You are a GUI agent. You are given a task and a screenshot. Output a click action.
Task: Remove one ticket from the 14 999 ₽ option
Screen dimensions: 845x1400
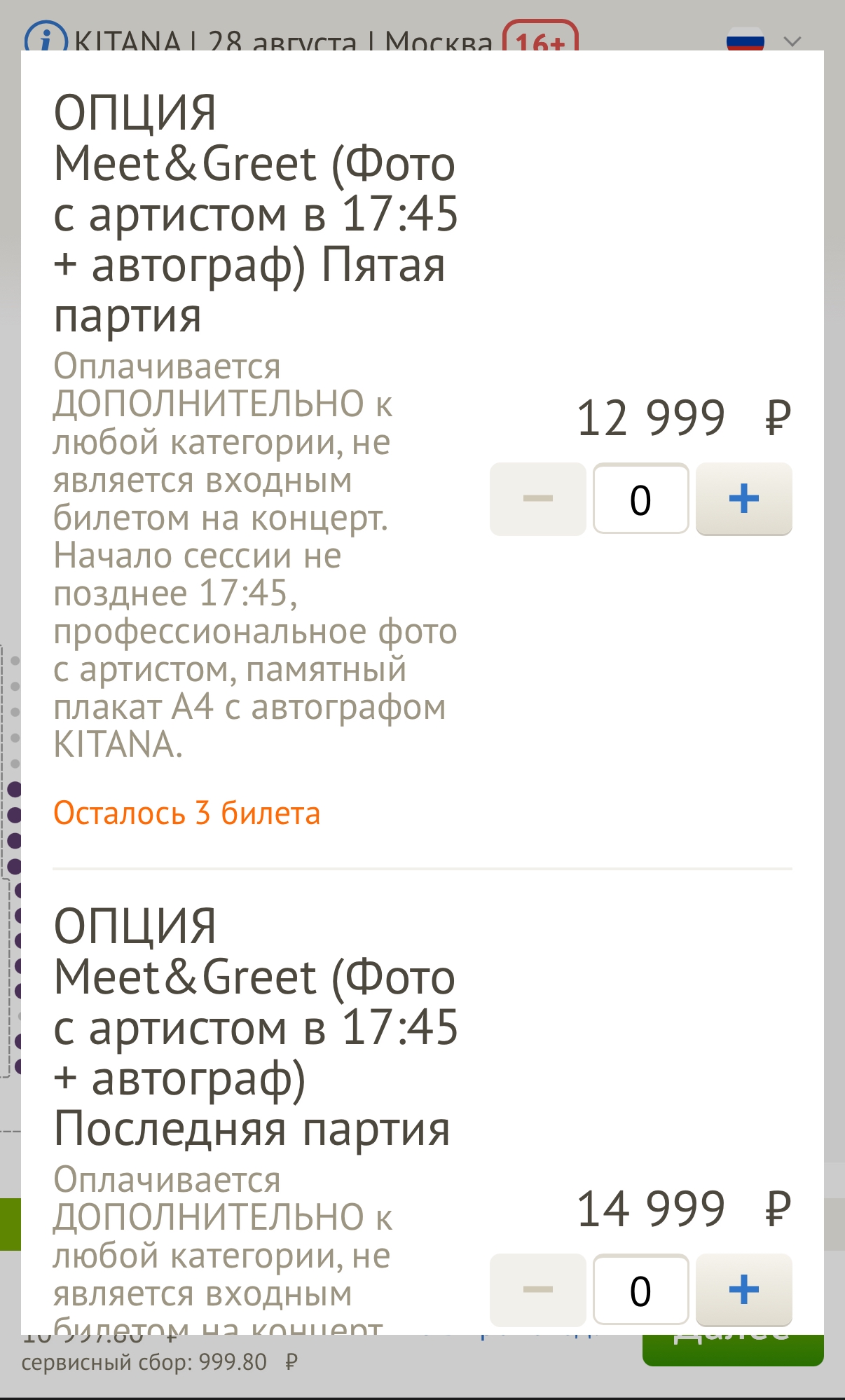click(x=537, y=1290)
